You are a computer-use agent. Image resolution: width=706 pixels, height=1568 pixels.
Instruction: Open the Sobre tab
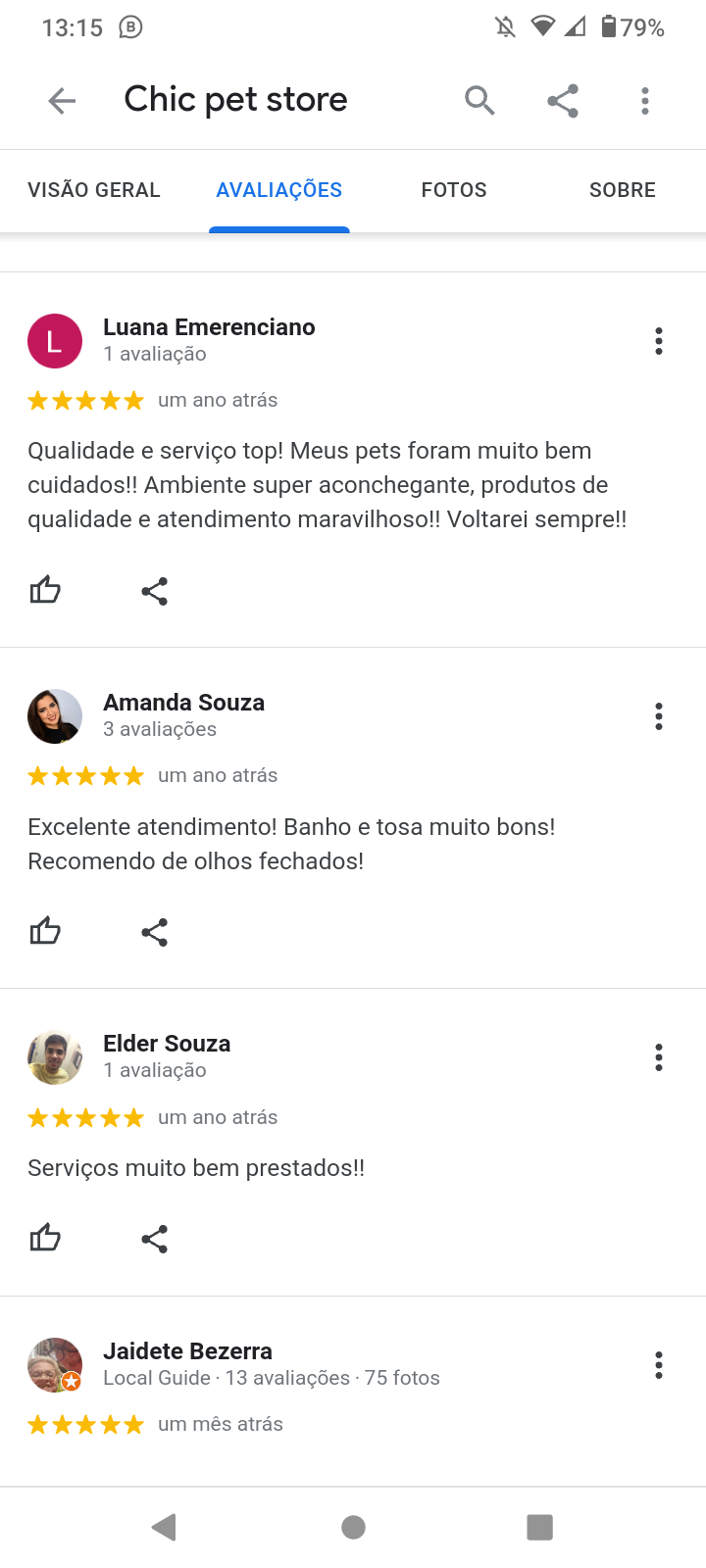(x=622, y=190)
